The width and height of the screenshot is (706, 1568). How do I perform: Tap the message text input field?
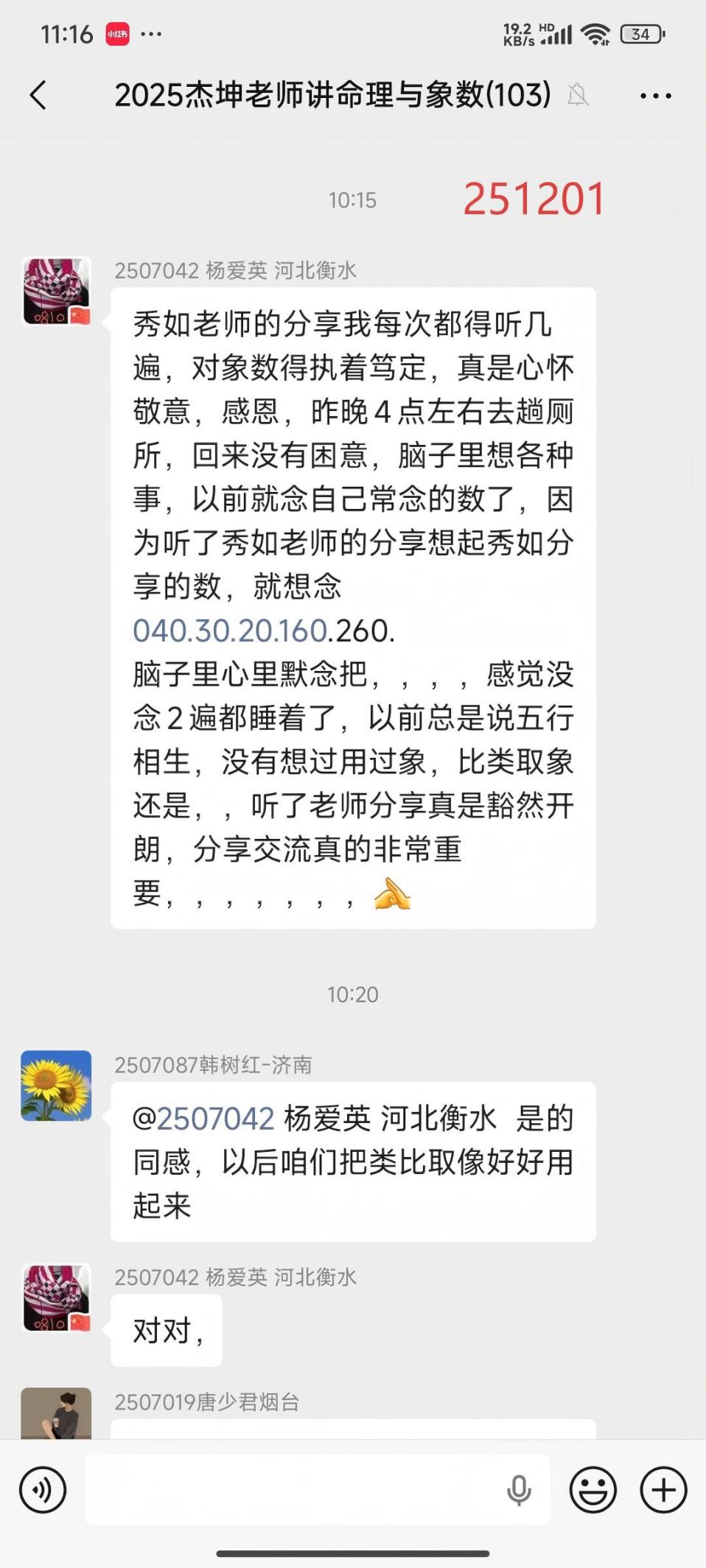(x=295, y=1489)
